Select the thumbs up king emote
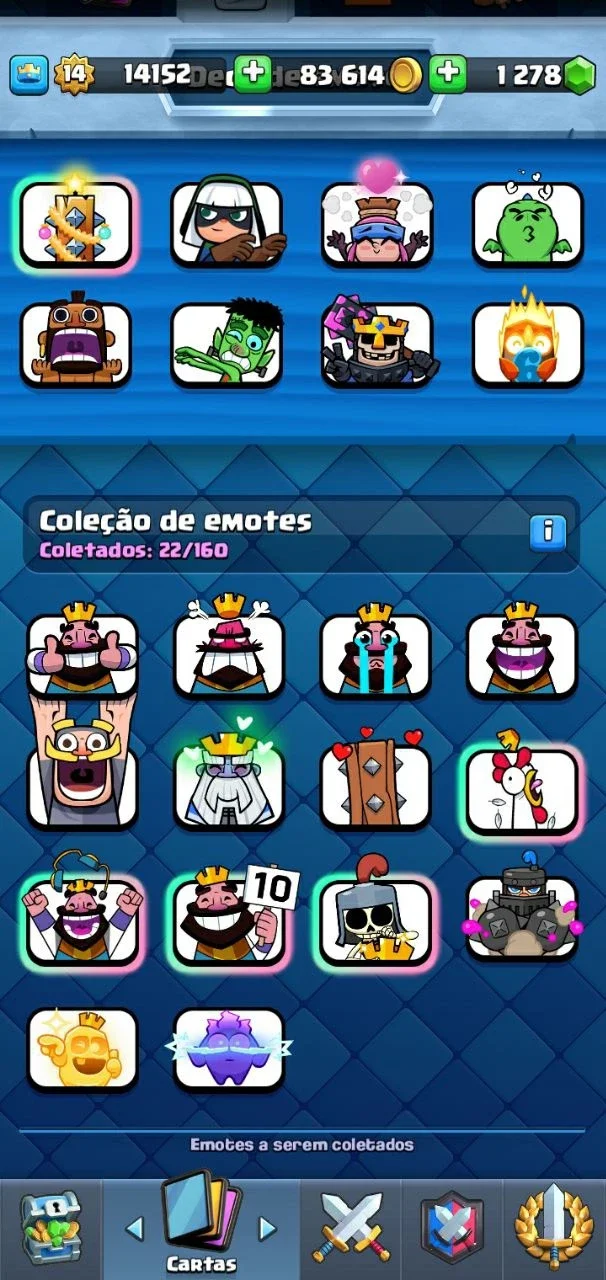Image resolution: width=606 pixels, height=1280 pixels. click(x=81, y=651)
